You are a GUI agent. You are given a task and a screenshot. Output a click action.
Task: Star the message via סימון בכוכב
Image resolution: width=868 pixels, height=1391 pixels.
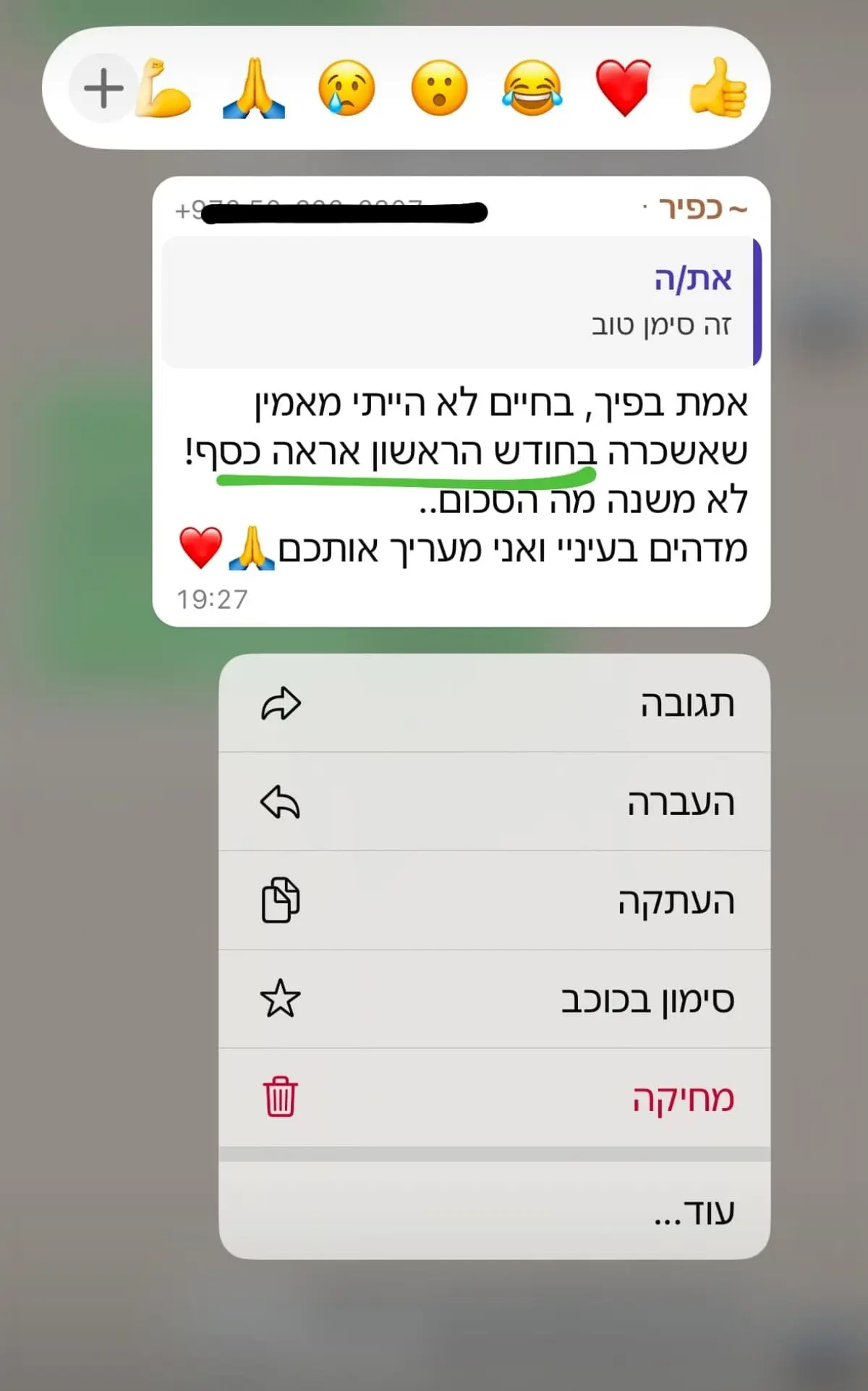tap(494, 999)
